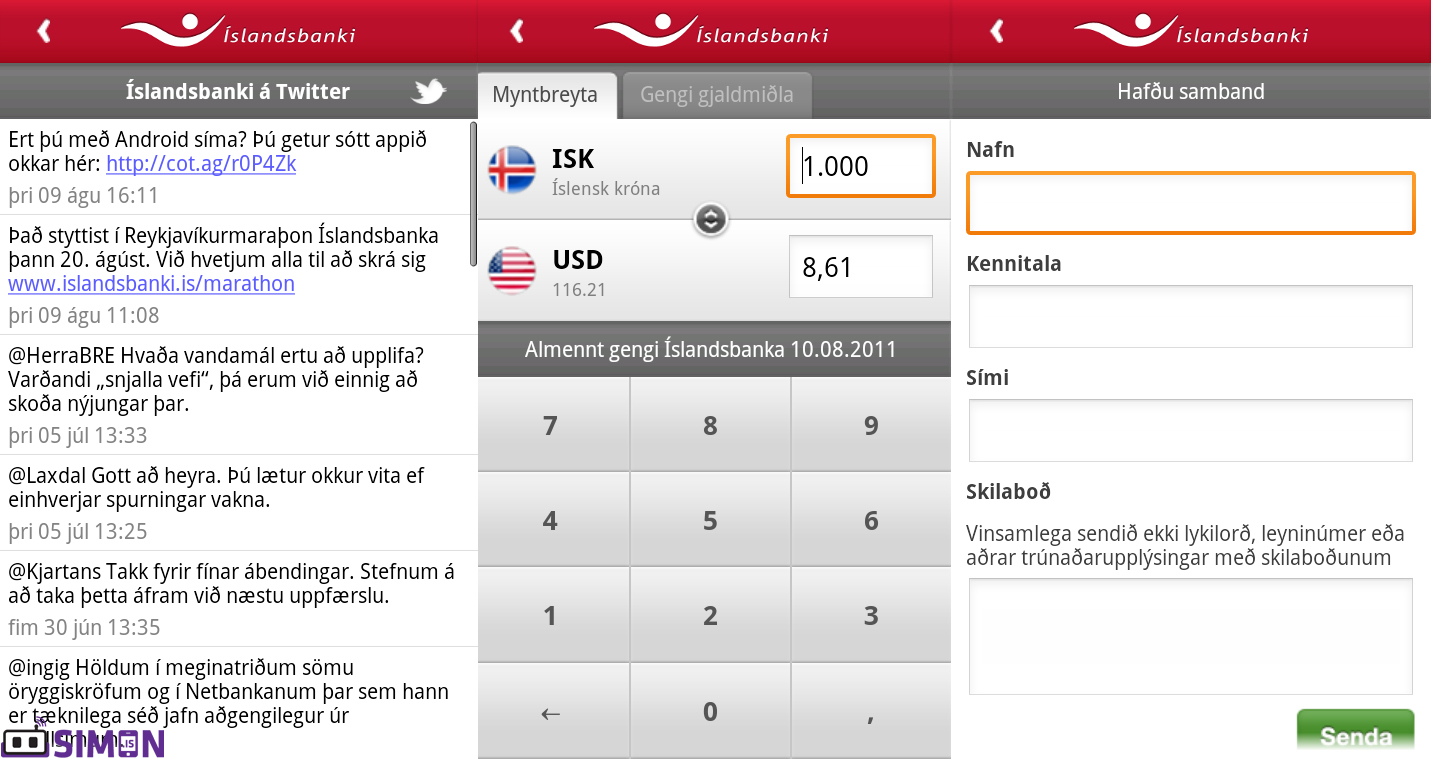Submit the form with Senda
The height and width of the screenshot is (759, 1431).
(1355, 733)
